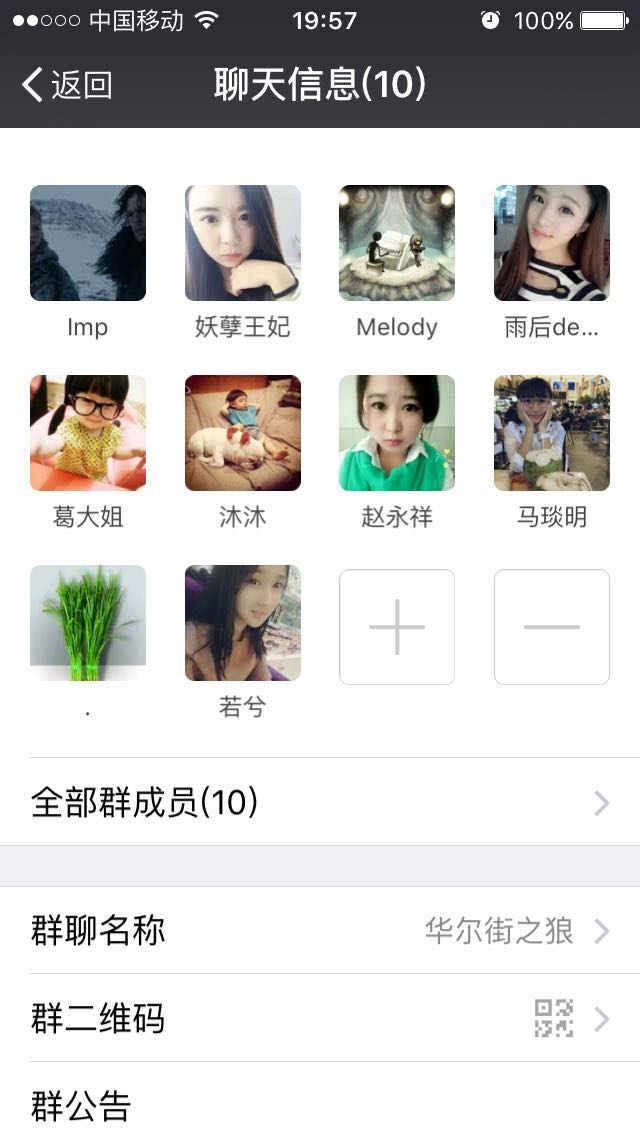
Task: View member 沐沐's profile
Action: pos(243,433)
